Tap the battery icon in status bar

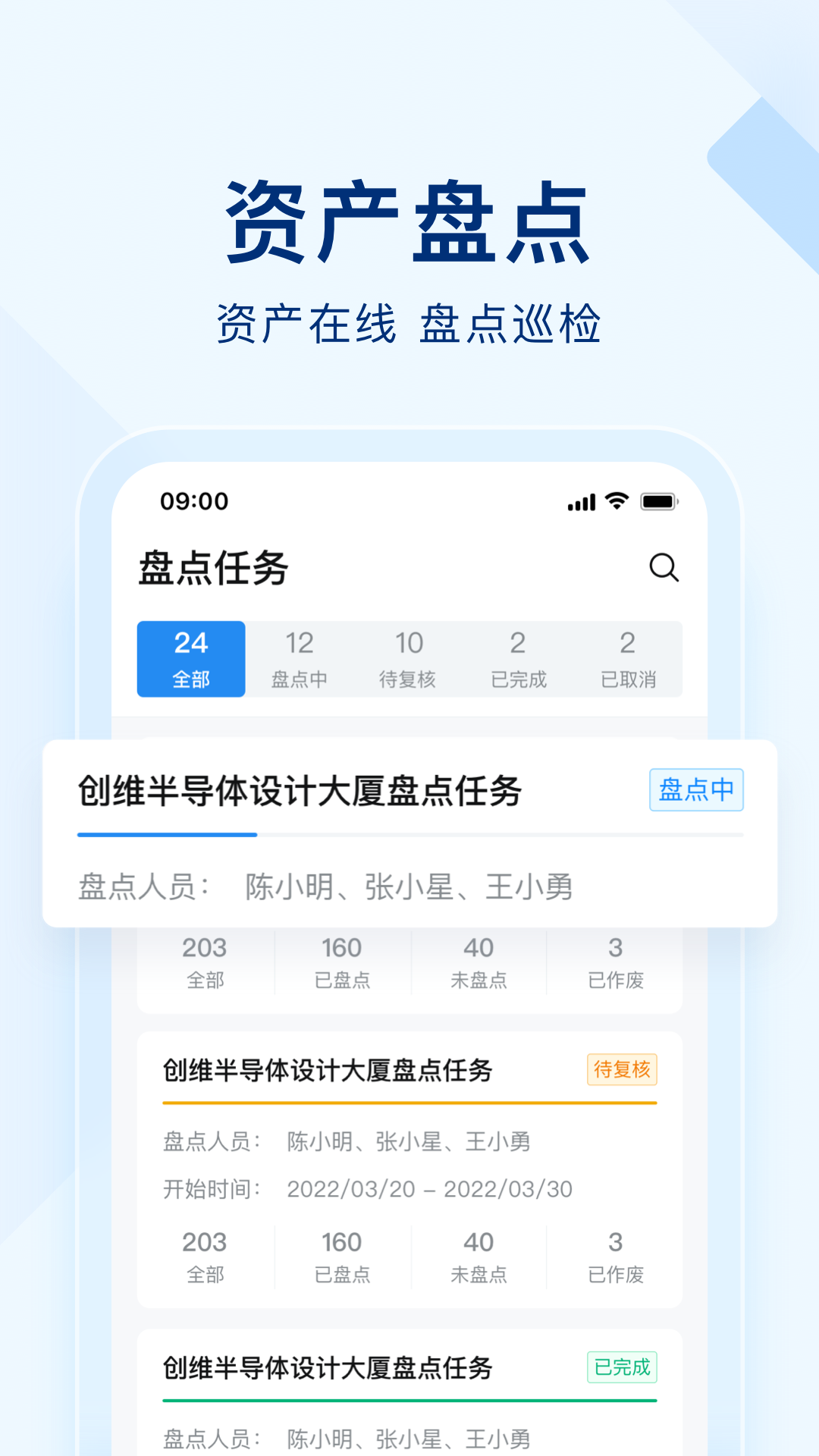659,500
